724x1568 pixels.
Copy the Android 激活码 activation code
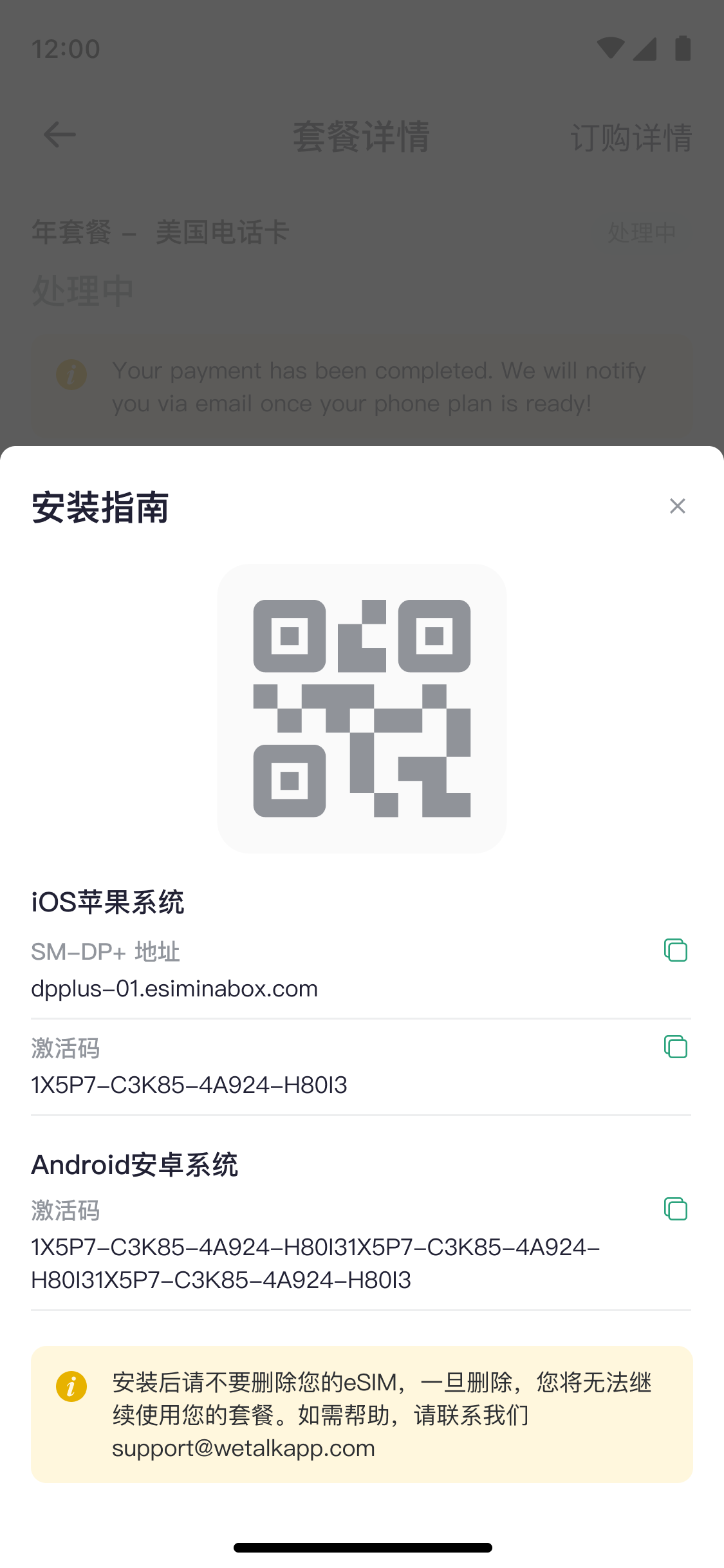pyautogui.click(x=676, y=1209)
